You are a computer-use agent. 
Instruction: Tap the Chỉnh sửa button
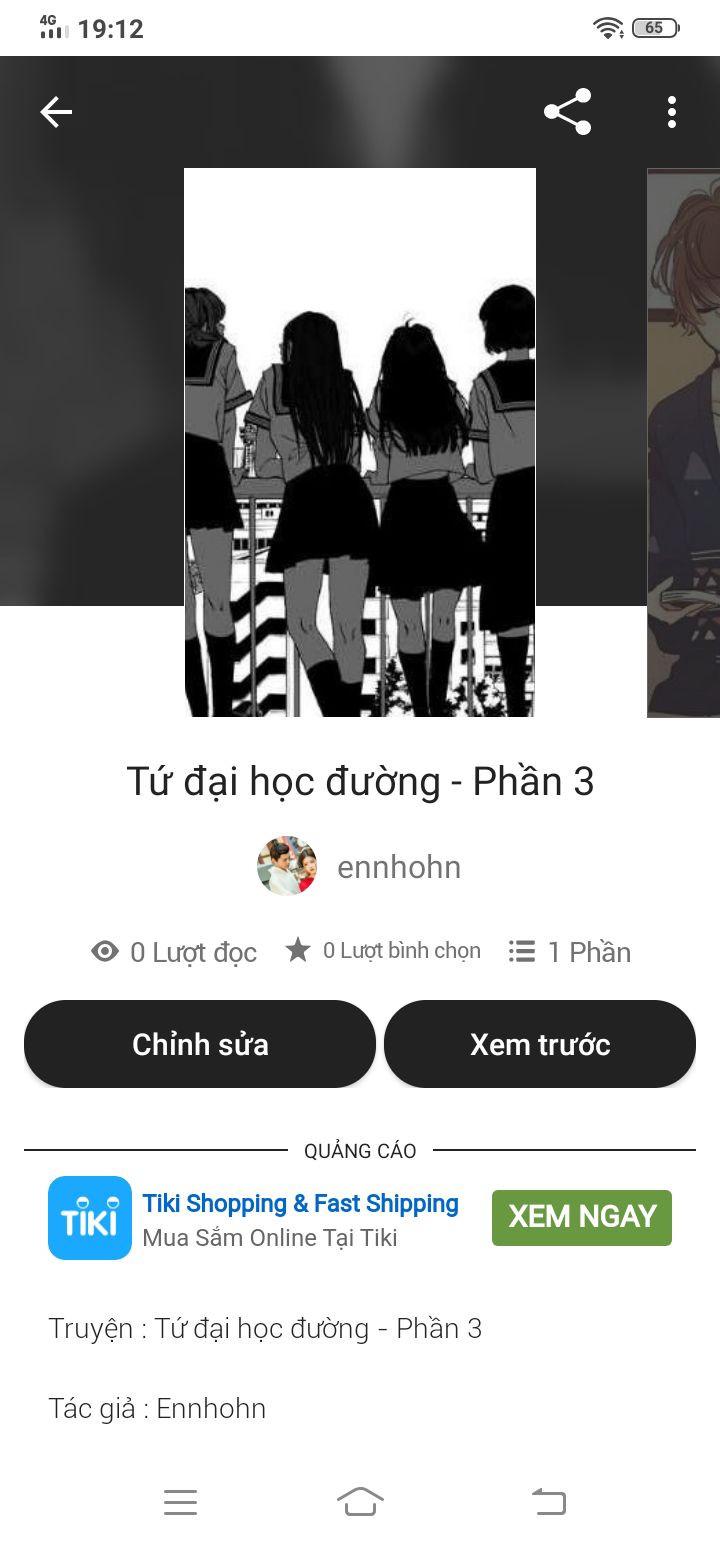(200, 1044)
